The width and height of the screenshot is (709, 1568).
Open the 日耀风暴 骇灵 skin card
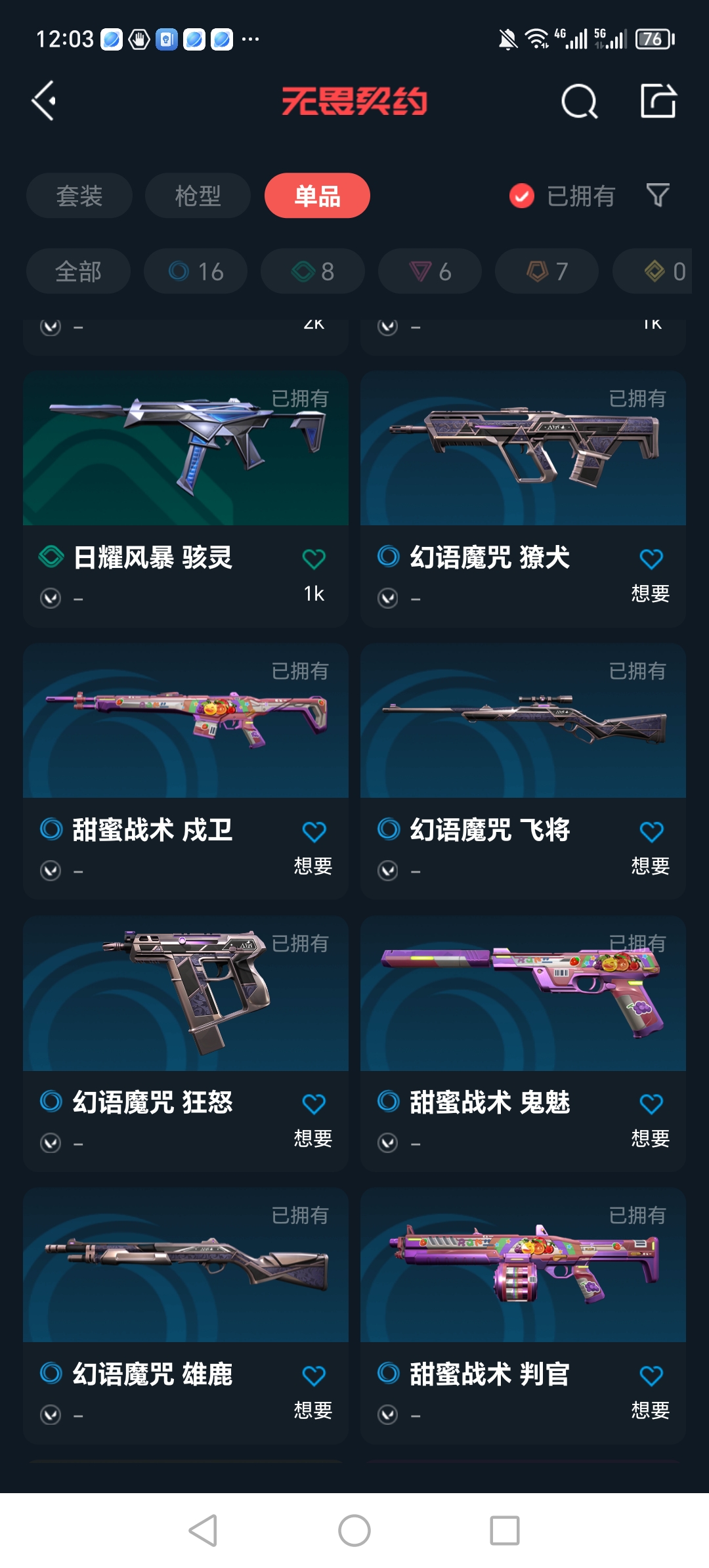186,460
